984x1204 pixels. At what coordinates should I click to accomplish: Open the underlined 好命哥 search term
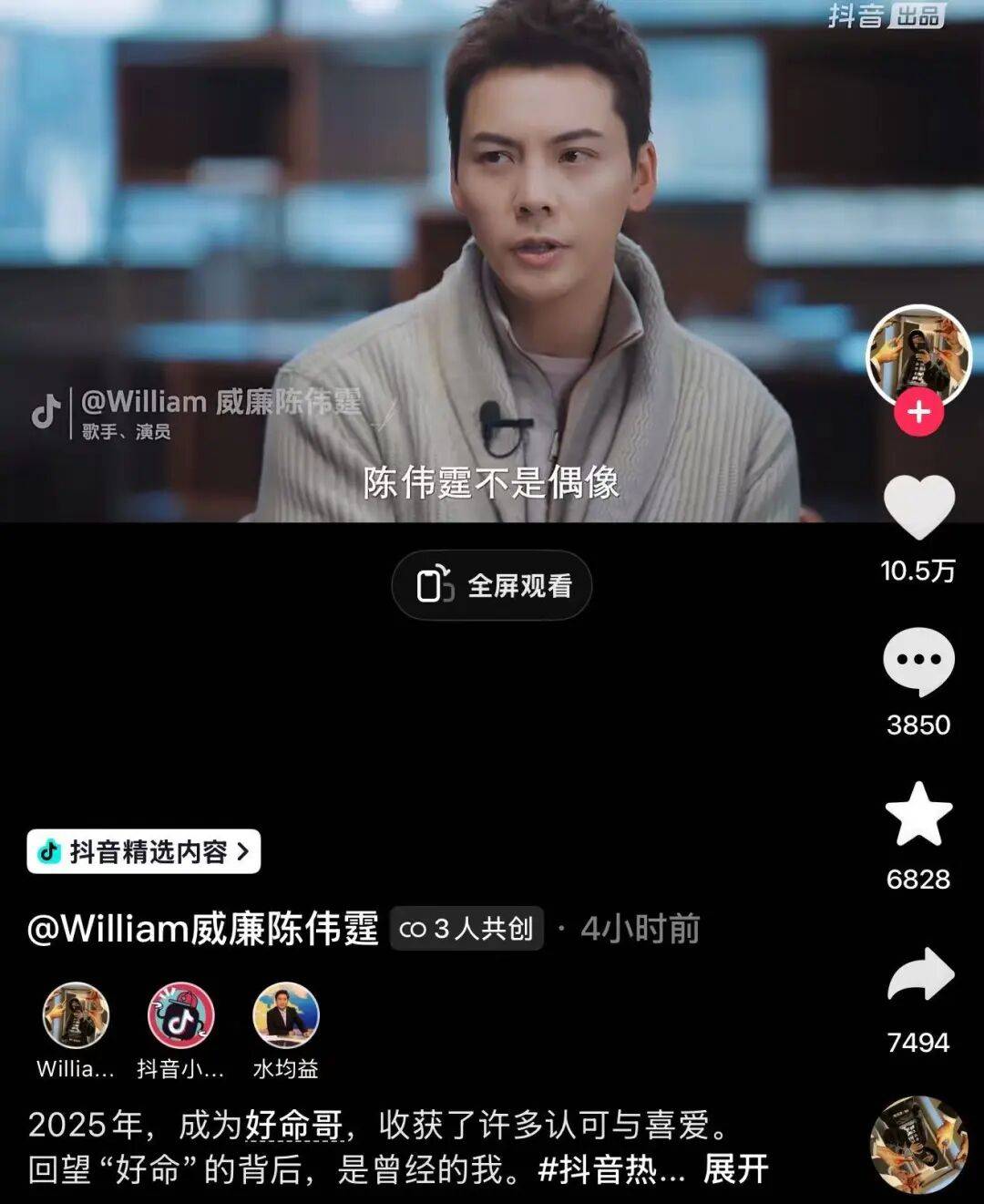[x=293, y=1126]
